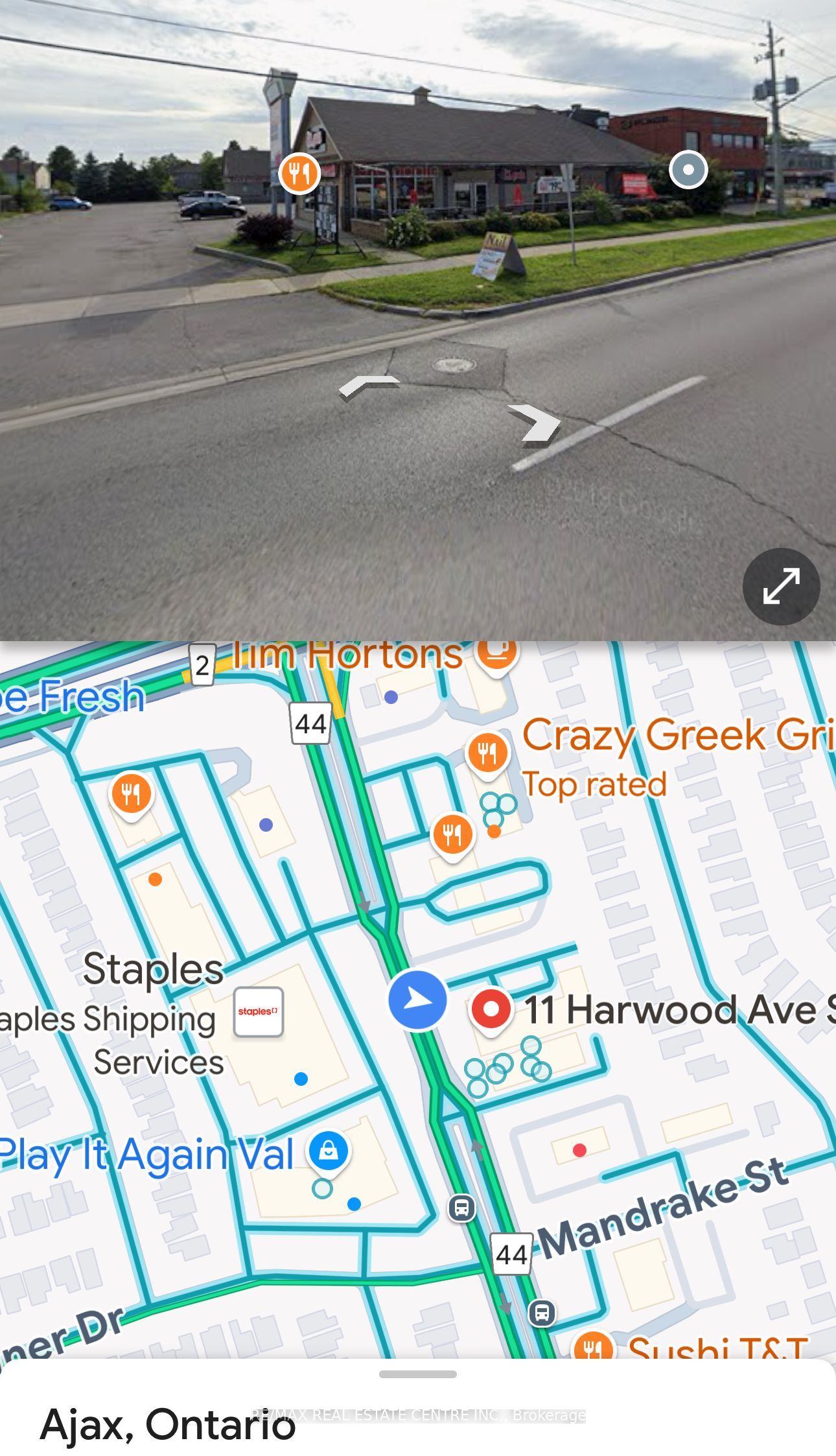Tap the grey location marker in Street View

coord(688,170)
